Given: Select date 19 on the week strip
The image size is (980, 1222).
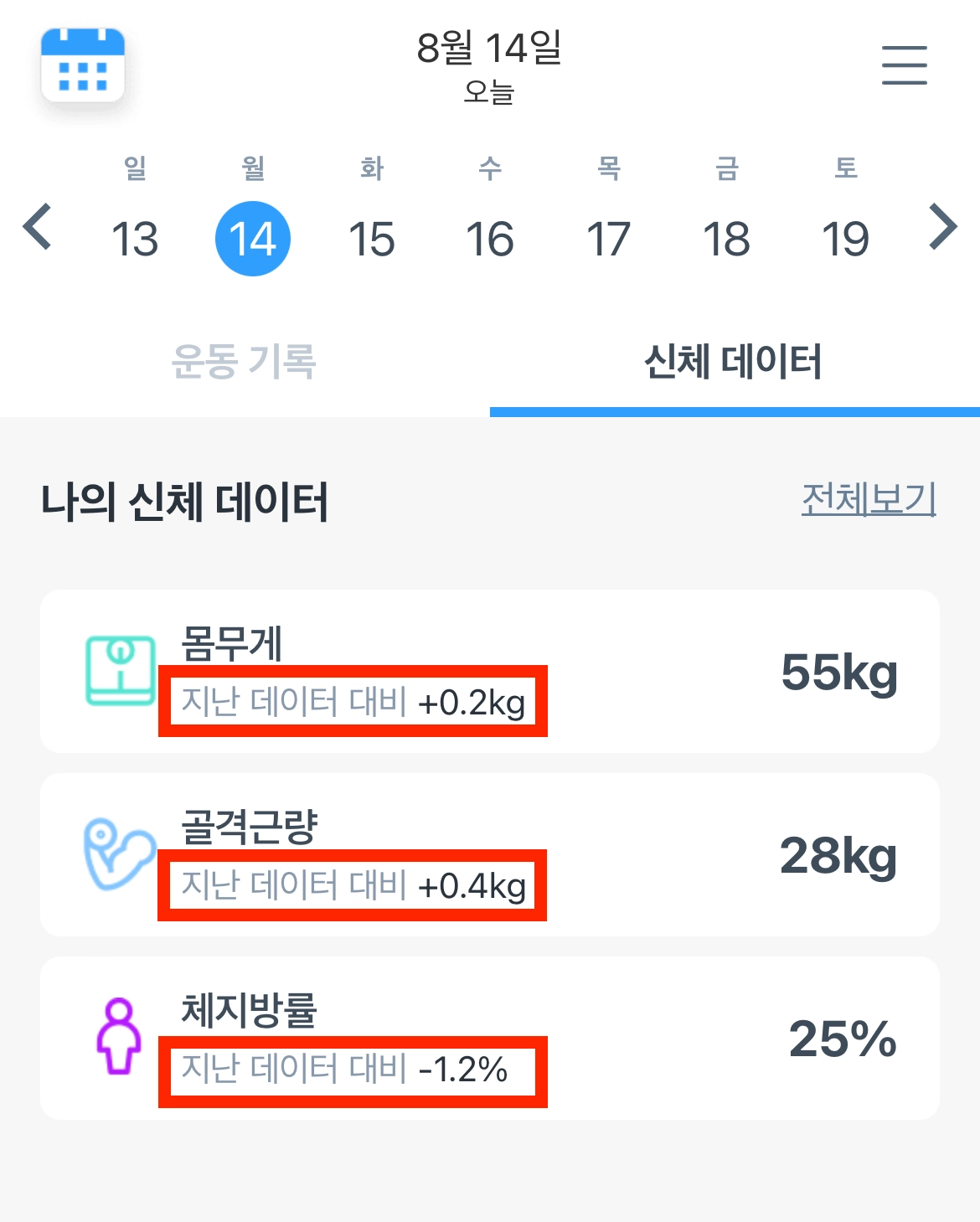Looking at the screenshot, I should click(845, 240).
